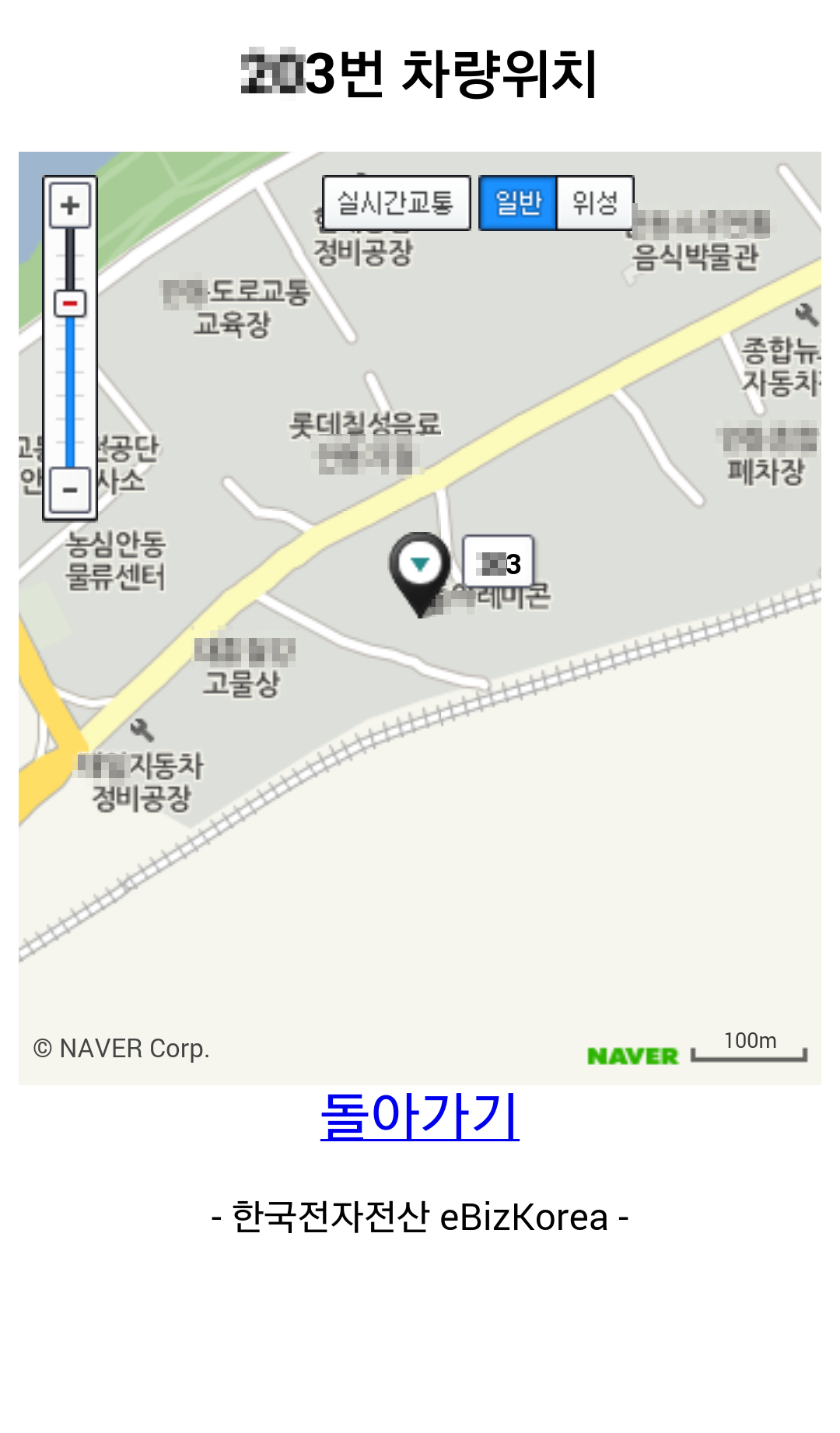The image size is (840, 1433).
Task: Enable 실시간교통 traffic layer
Action: point(396,203)
